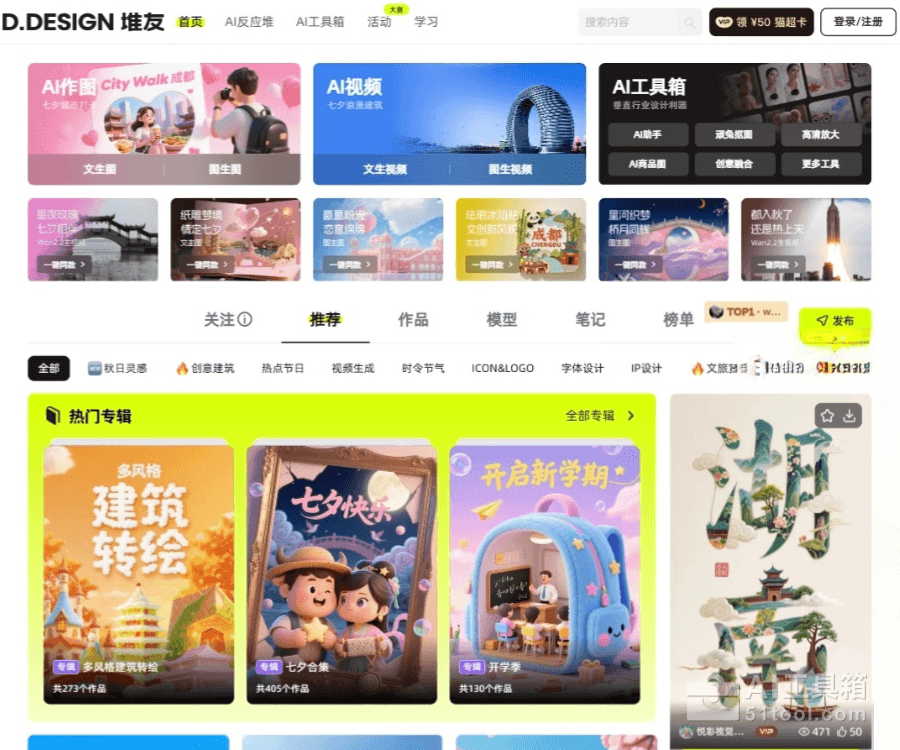
Task: Switch to the 作品 tab
Action: [x=413, y=320]
